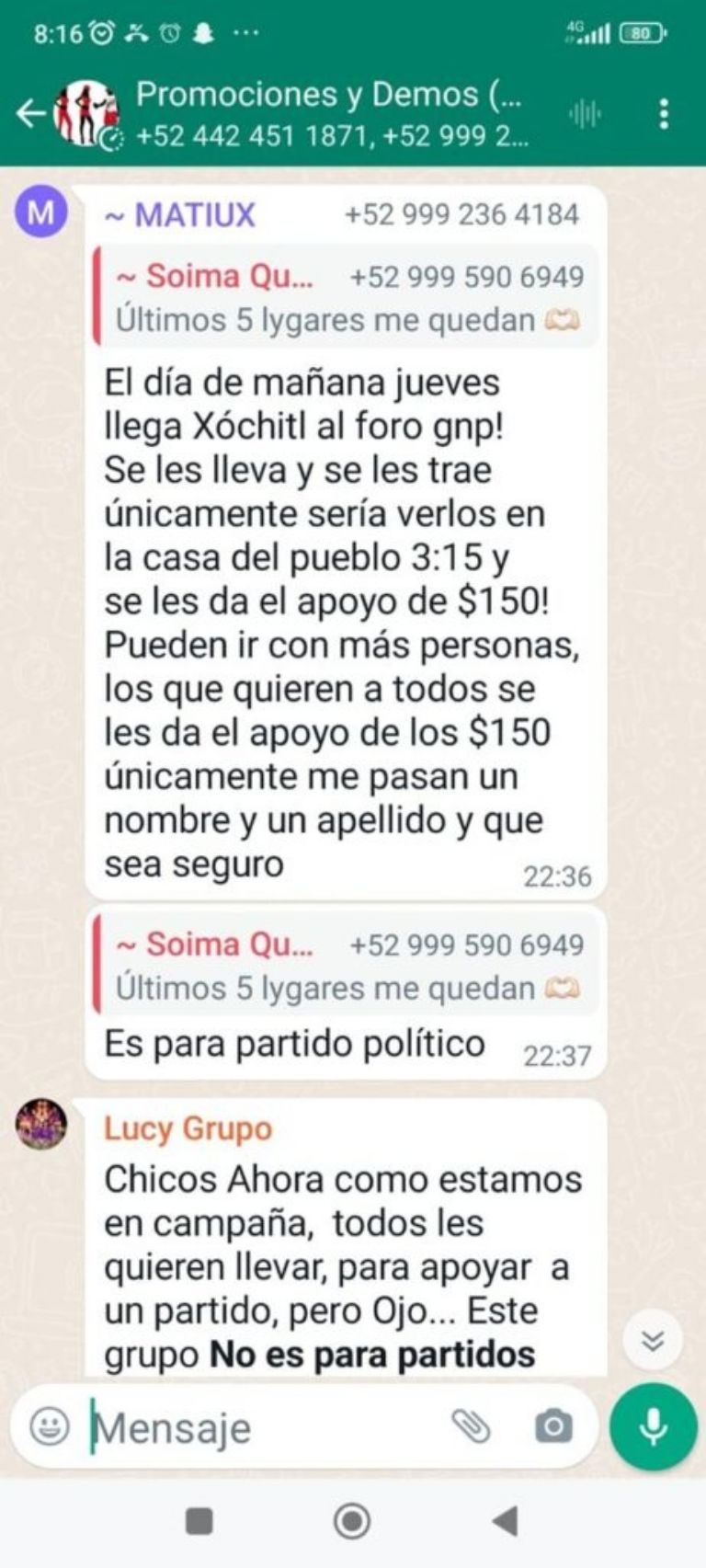The image size is (706, 1568).
Task: Open Lucy Grupo's profile picture
Action: click(41, 1124)
